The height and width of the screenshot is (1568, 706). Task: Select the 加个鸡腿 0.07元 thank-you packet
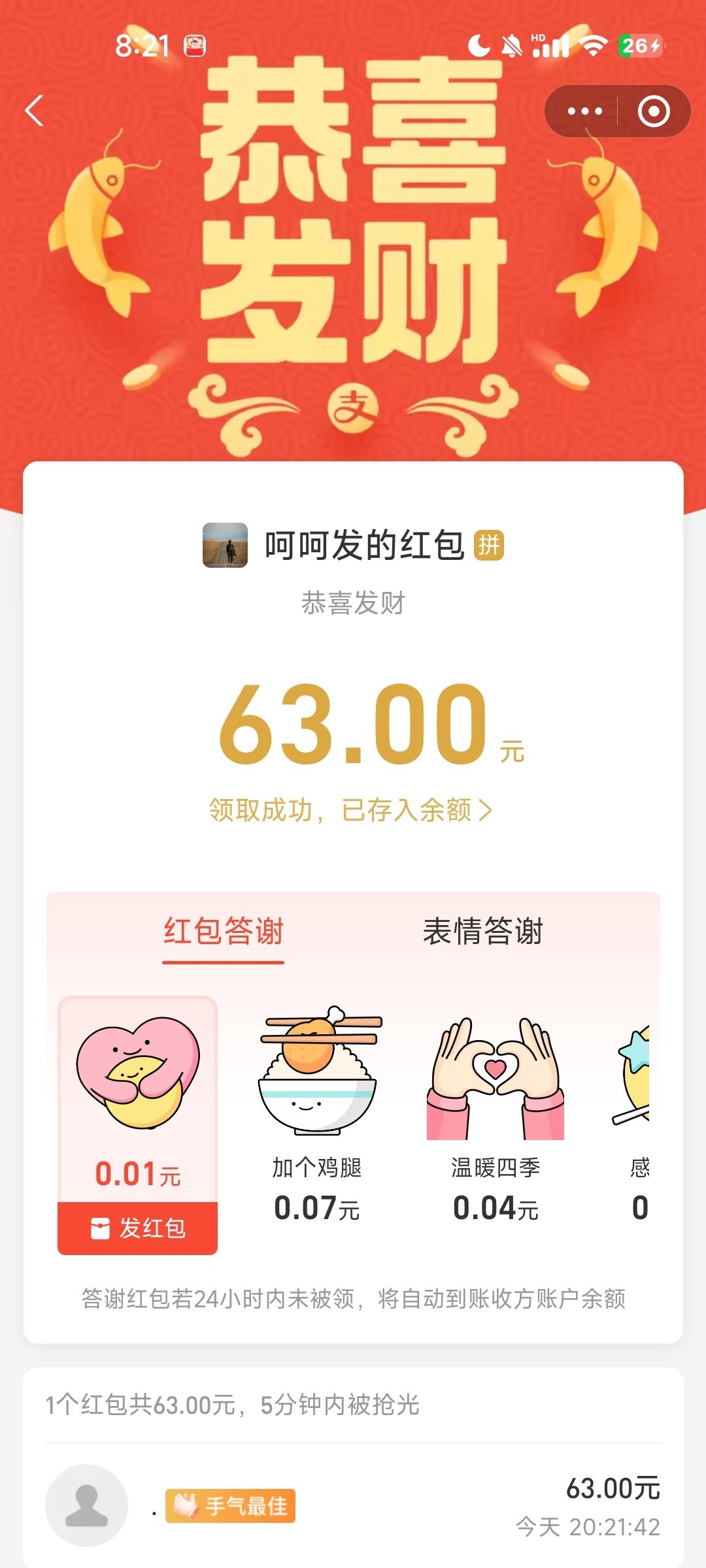[317, 1117]
